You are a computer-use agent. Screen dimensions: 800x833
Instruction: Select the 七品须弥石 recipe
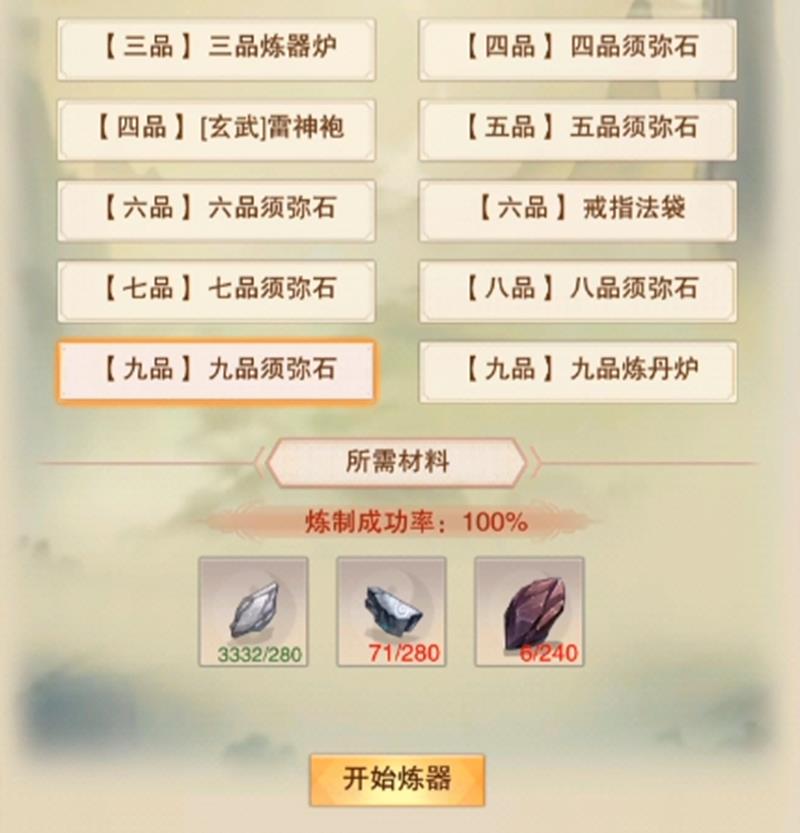pos(216,291)
